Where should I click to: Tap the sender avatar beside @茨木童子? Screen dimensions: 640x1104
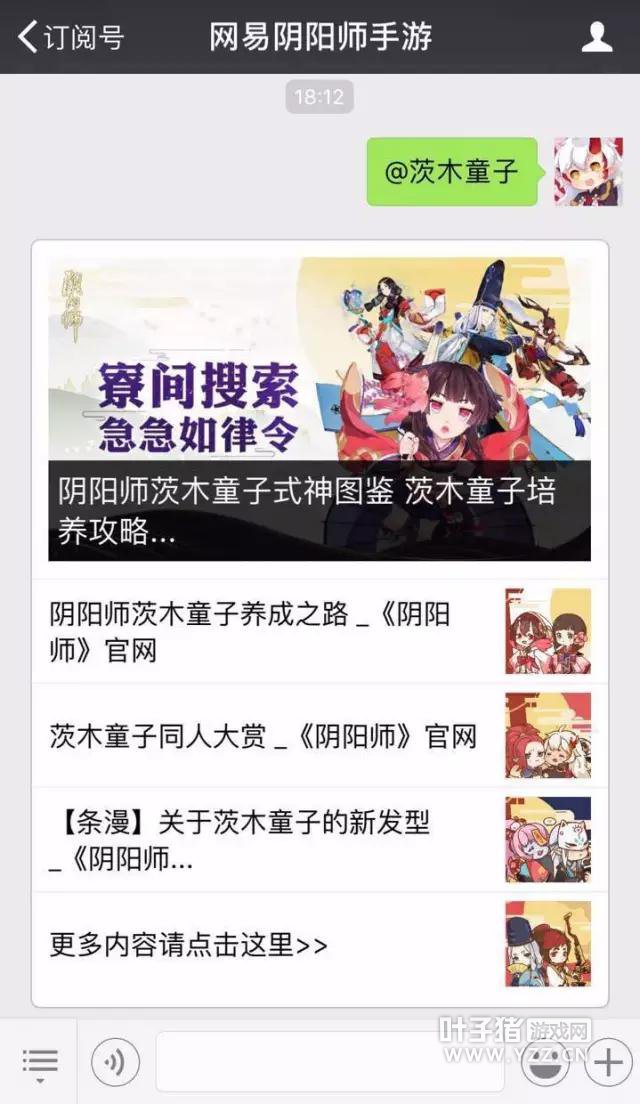tap(588, 171)
